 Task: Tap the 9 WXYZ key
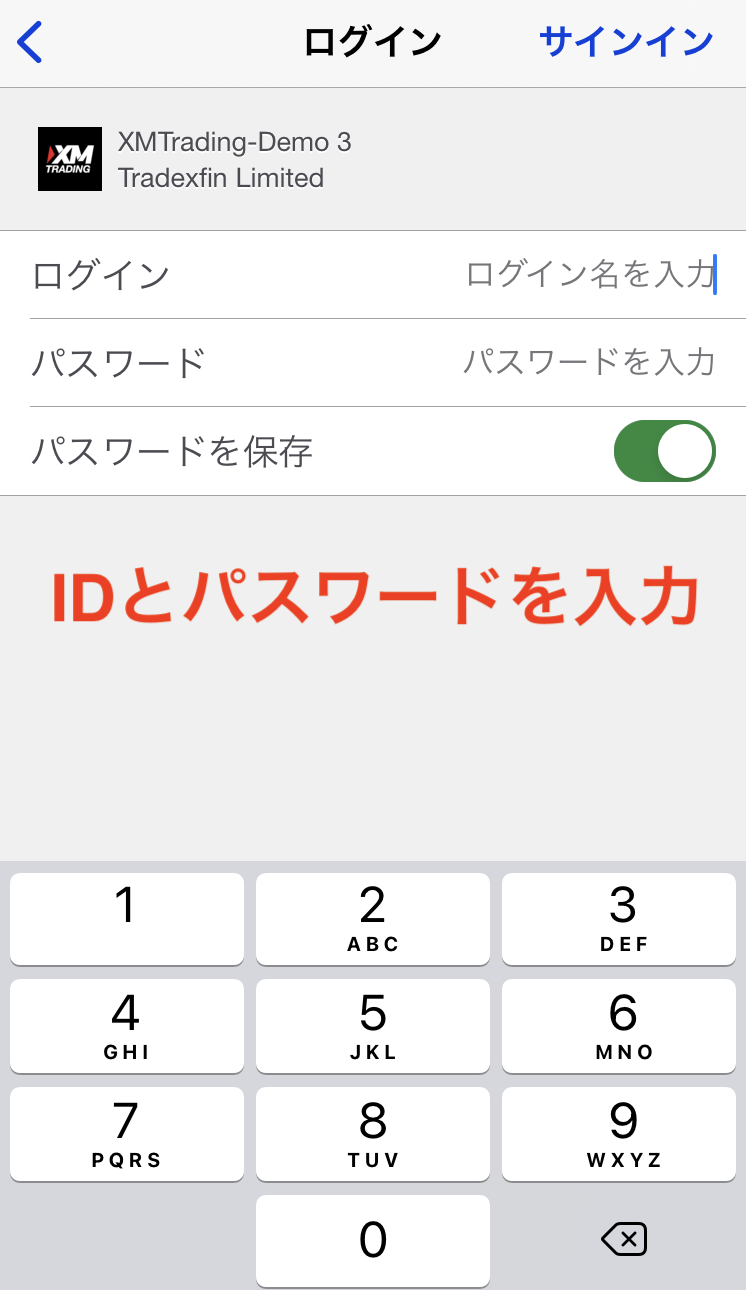point(619,1134)
